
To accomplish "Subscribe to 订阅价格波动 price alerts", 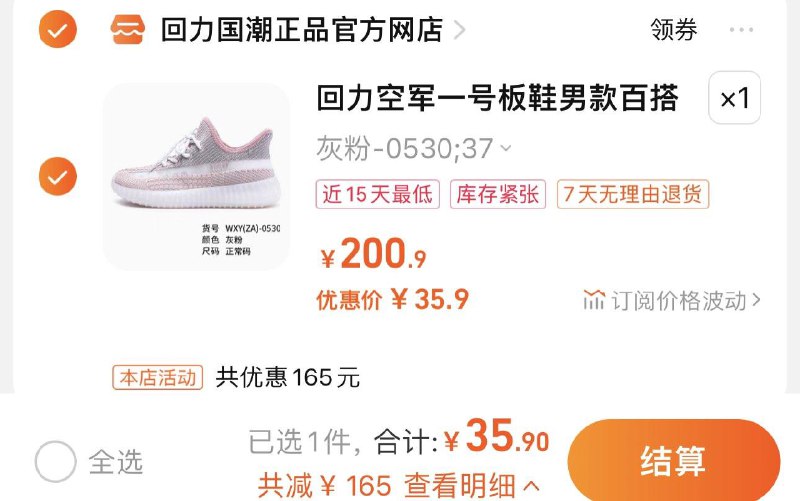I will [672, 300].
